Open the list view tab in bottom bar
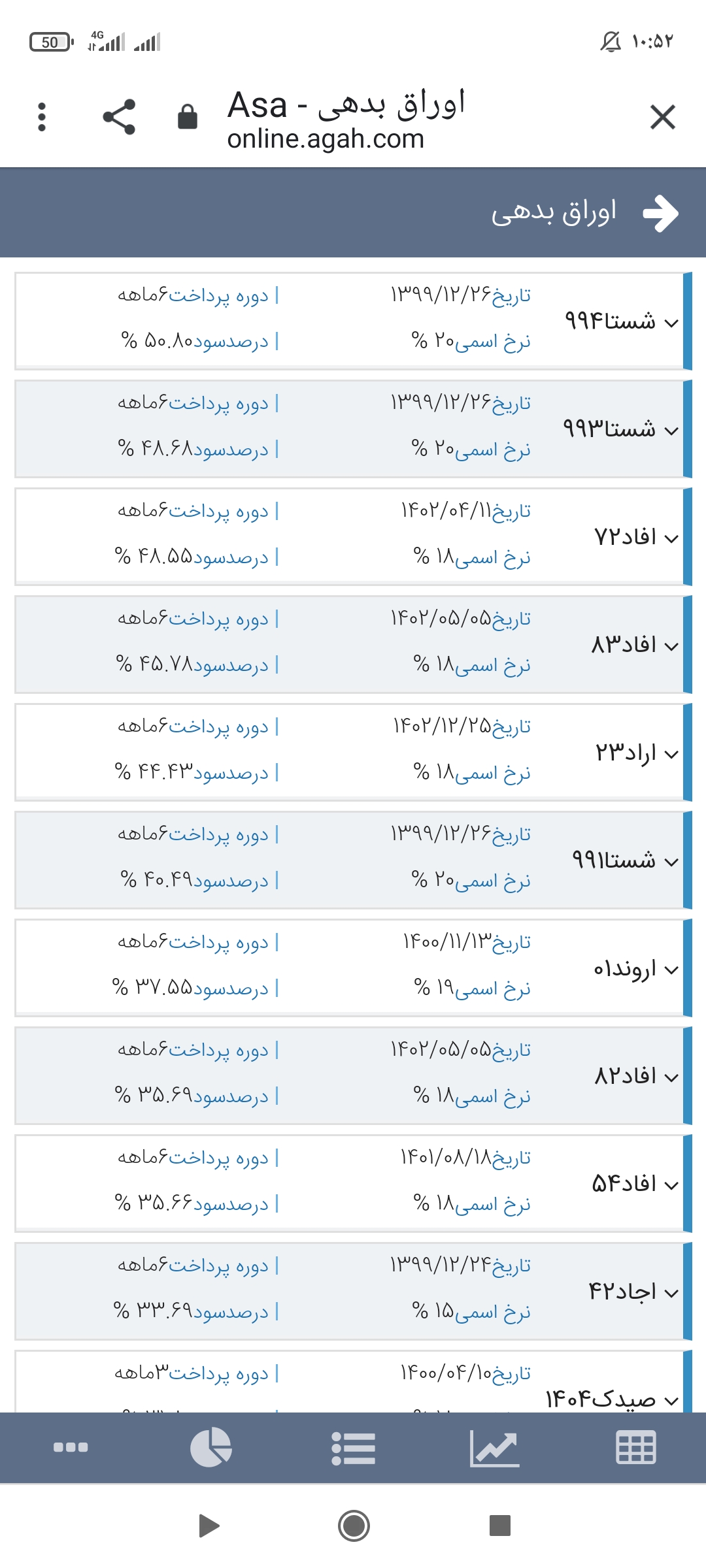706x1568 pixels. point(353,1448)
